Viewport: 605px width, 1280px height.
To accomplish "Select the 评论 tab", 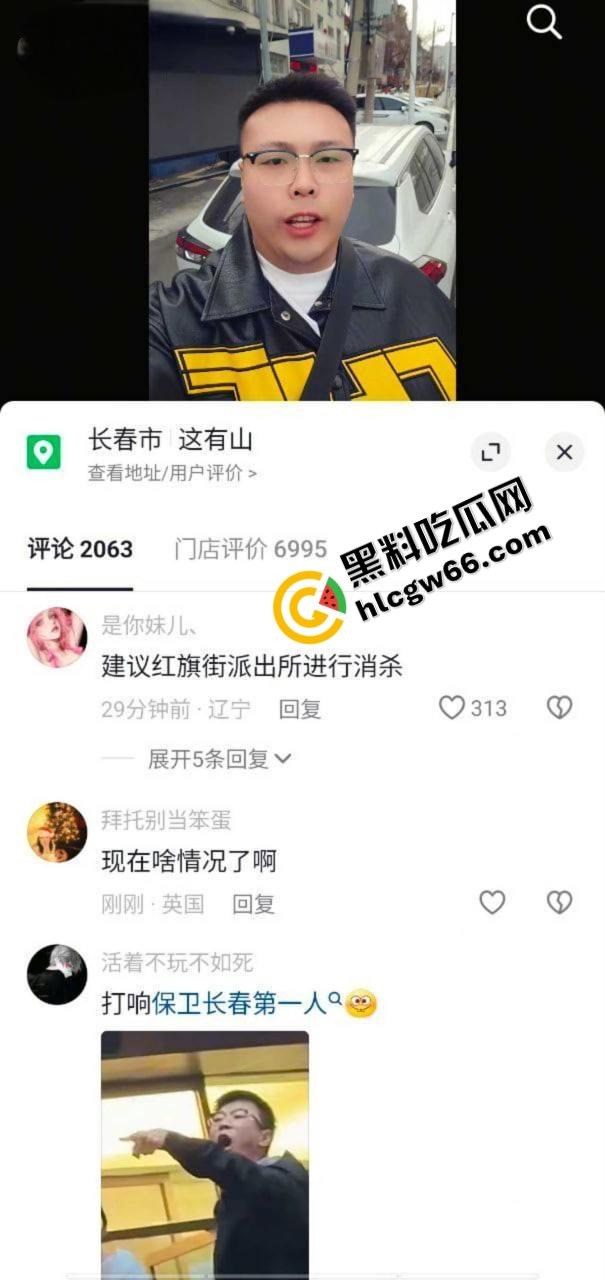I will click(80, 549).
